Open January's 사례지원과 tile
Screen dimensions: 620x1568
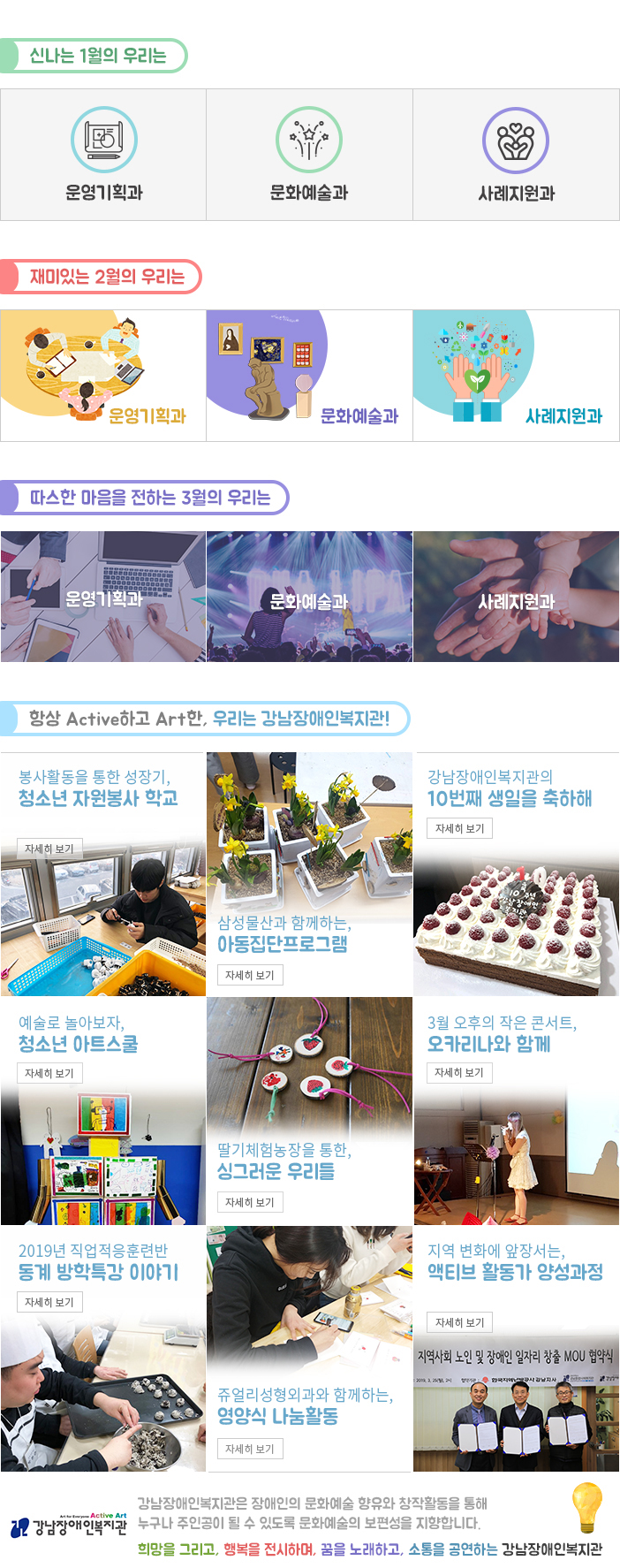tap(516, 155)
